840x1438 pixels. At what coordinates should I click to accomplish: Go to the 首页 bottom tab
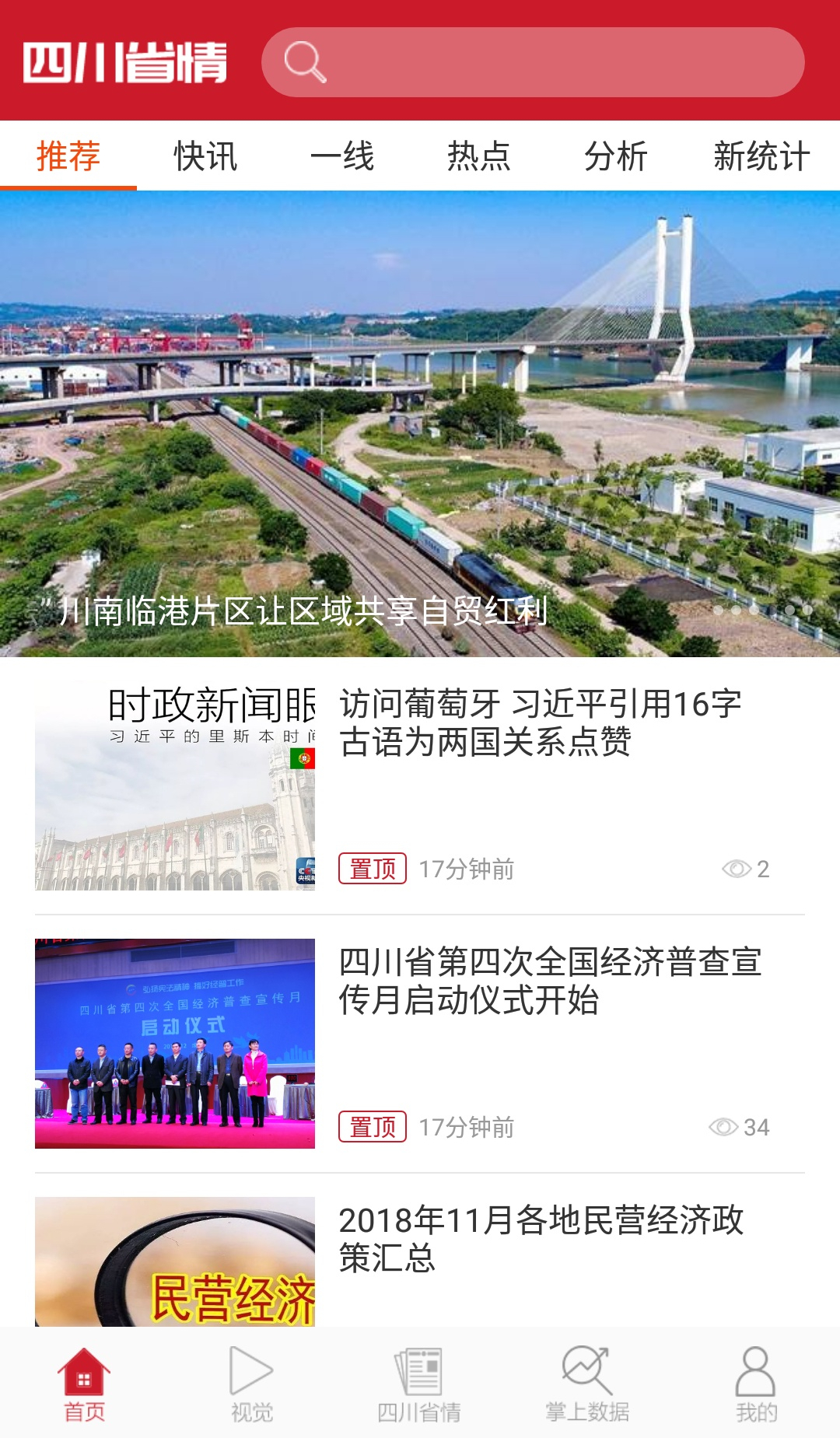(84, 1384)
